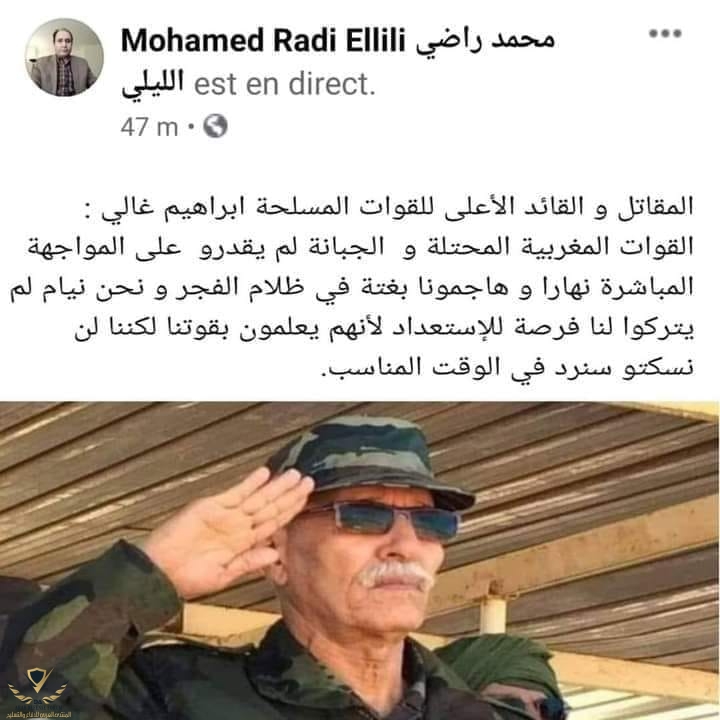Open the live video of the saluting man

click(360, 560)
